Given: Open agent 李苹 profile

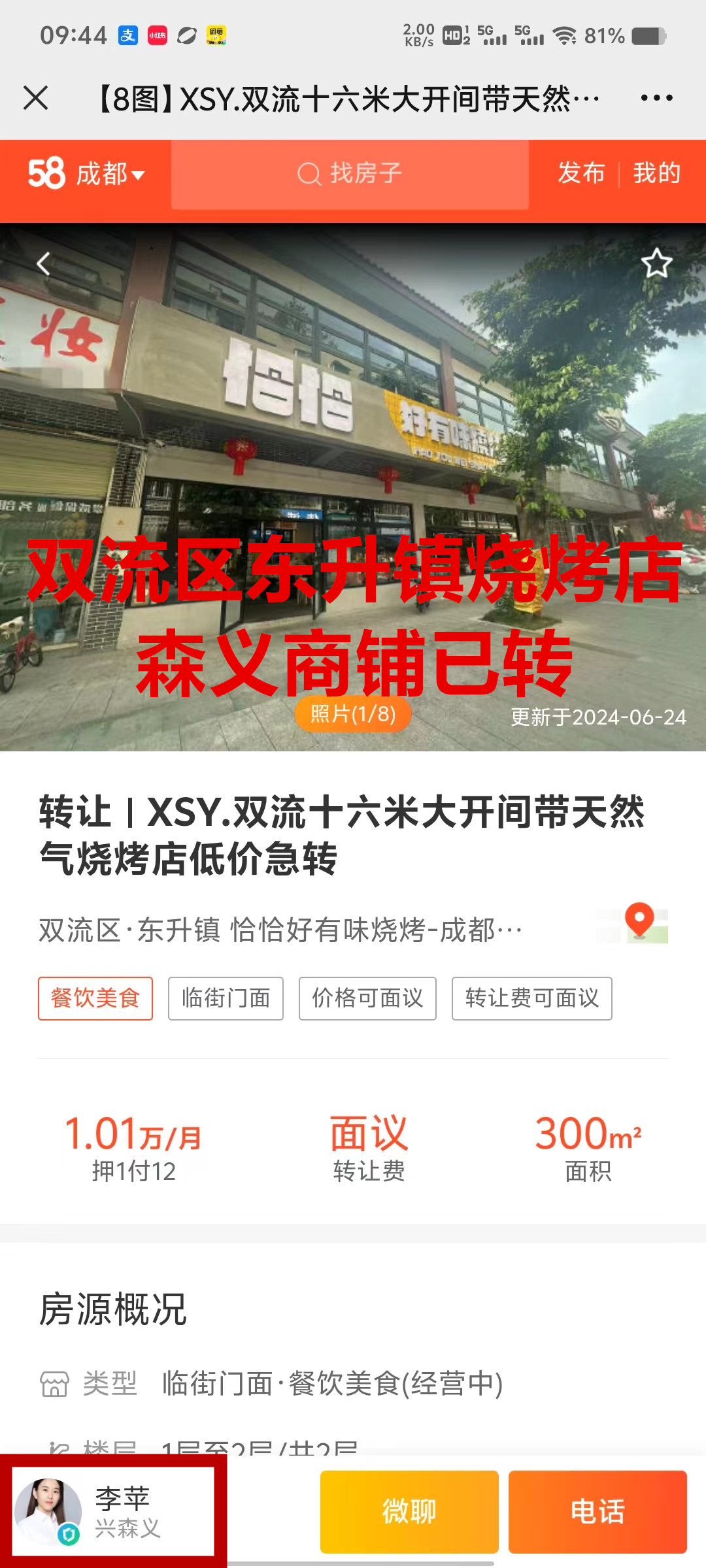Looking at the screenshot, I should (112, 1511).
